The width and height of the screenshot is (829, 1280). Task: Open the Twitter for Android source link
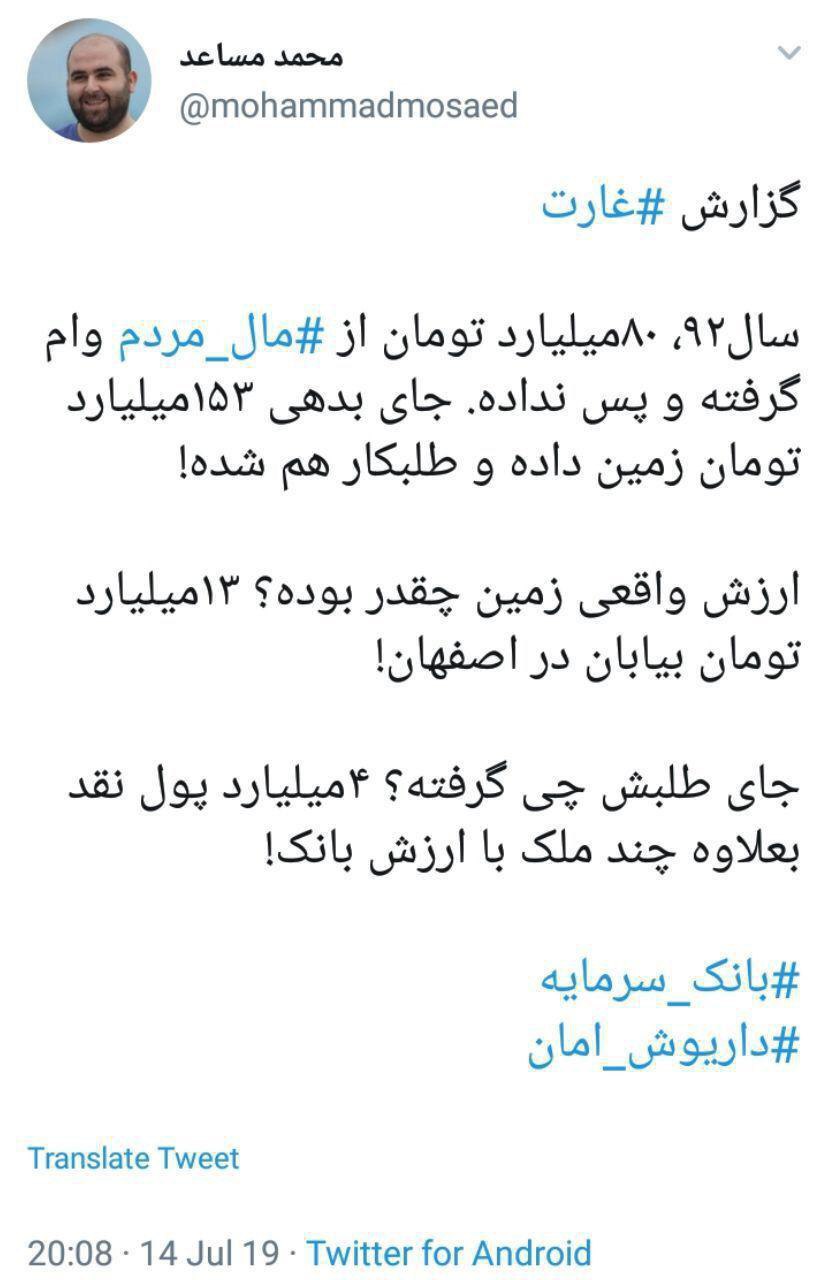point(449,1252)
